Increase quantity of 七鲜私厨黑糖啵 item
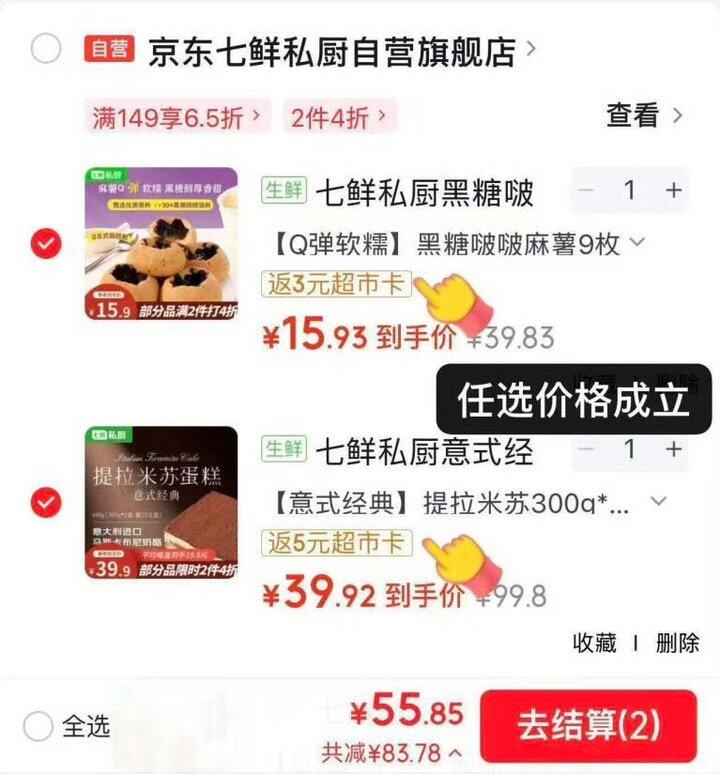This screenshot has height=774, width=720. pos(674,190)
